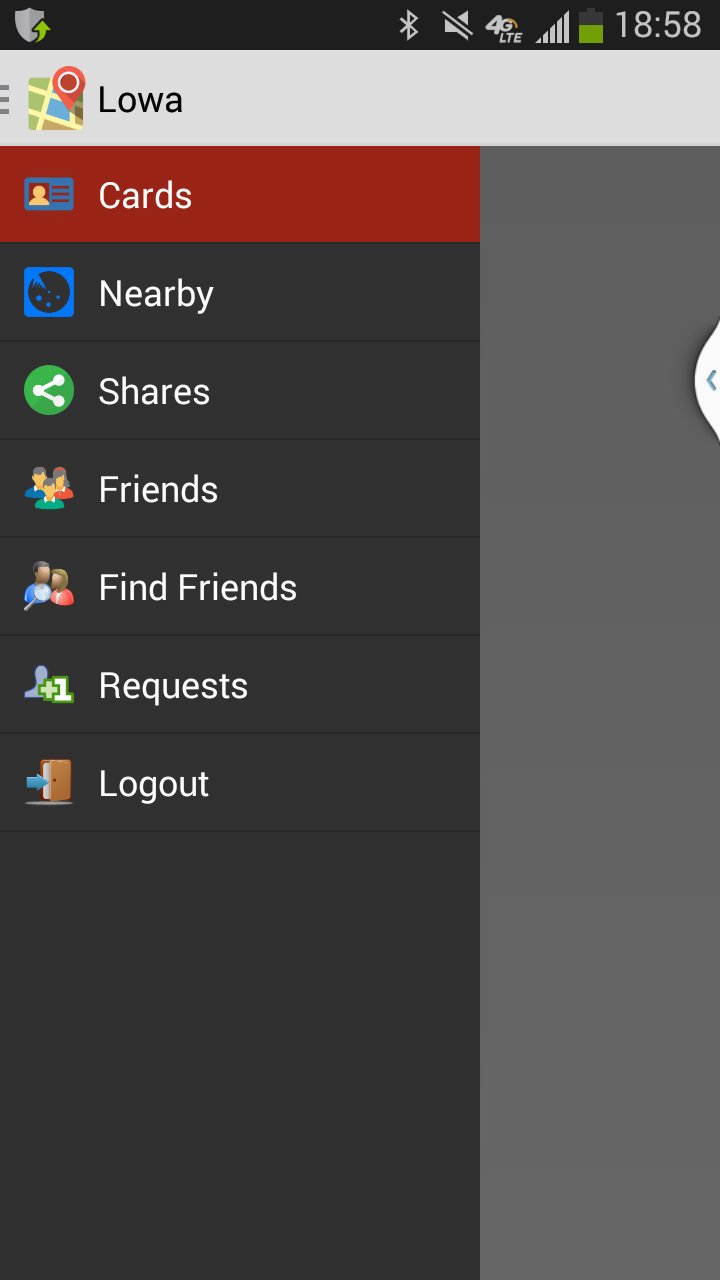Image resolution: width=720 pixels, height=1280 pixels.
Task: Tap the Bluetooth status bar icon
Action: (x=411, y=24)
